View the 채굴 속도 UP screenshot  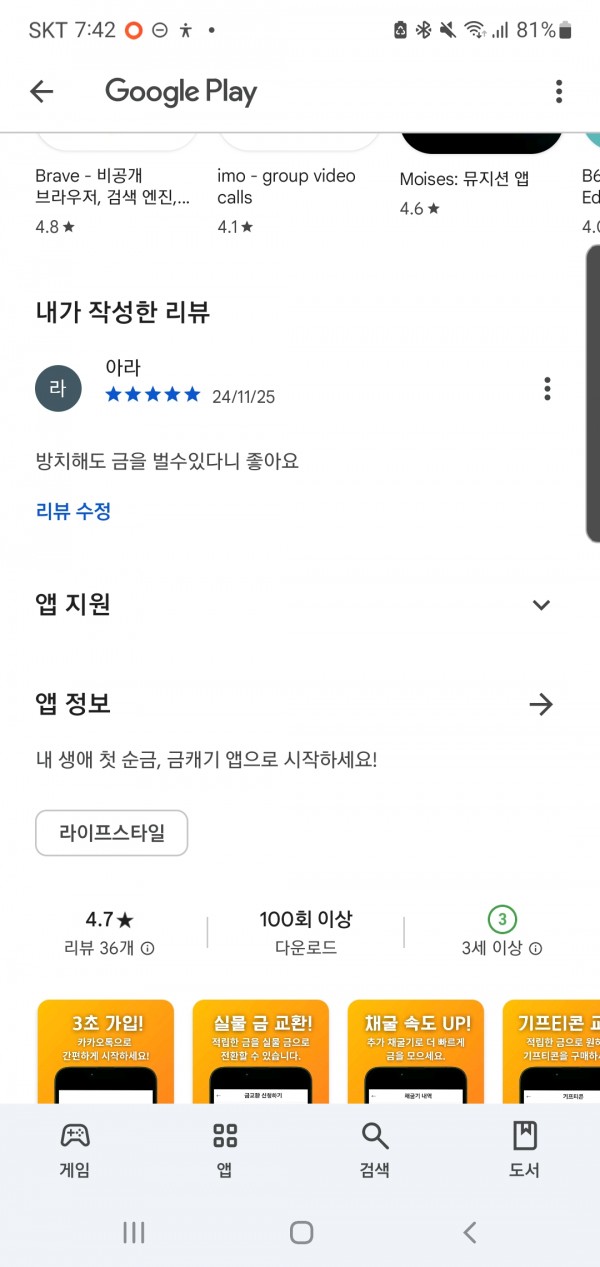(416, 1051)
